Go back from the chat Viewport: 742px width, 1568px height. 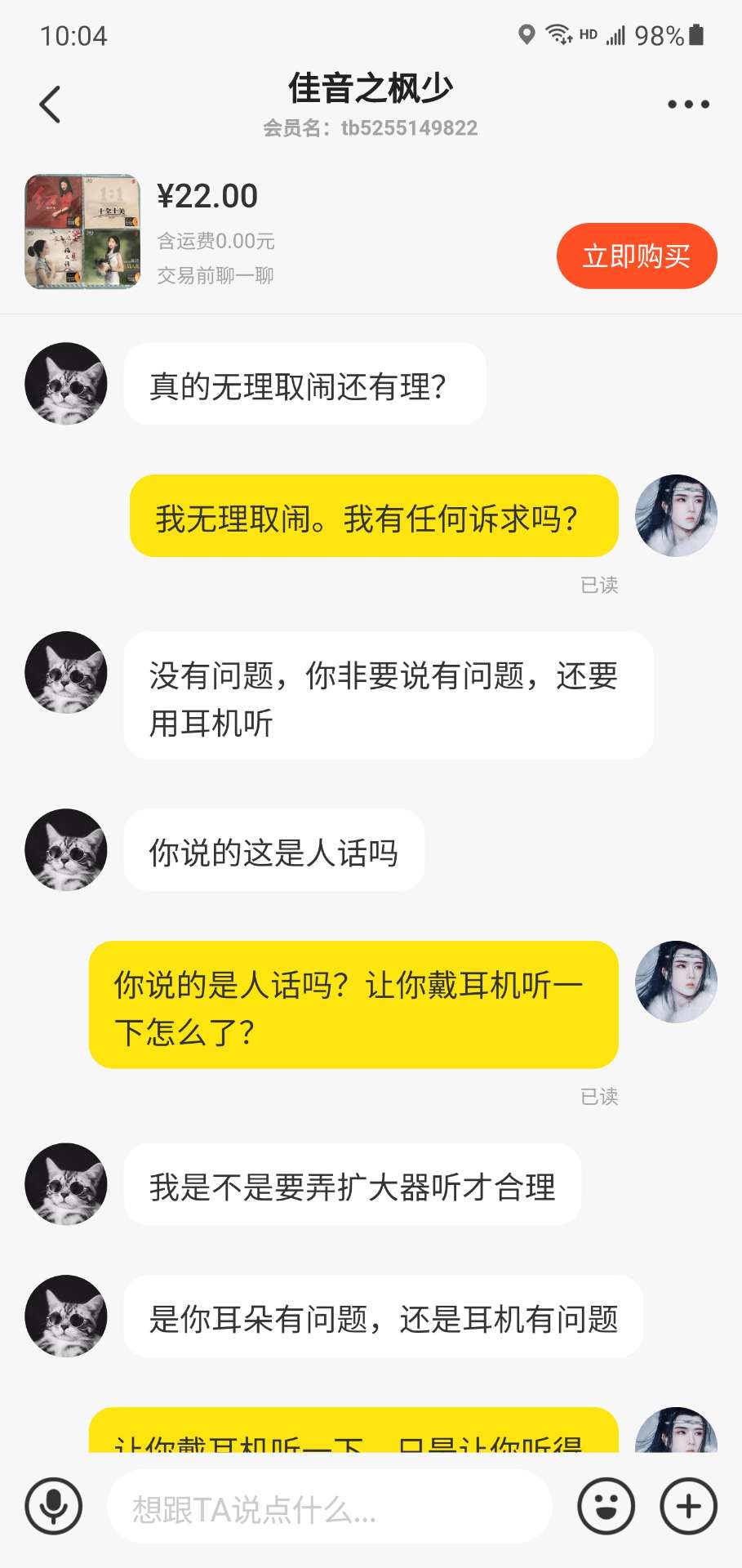51,105
